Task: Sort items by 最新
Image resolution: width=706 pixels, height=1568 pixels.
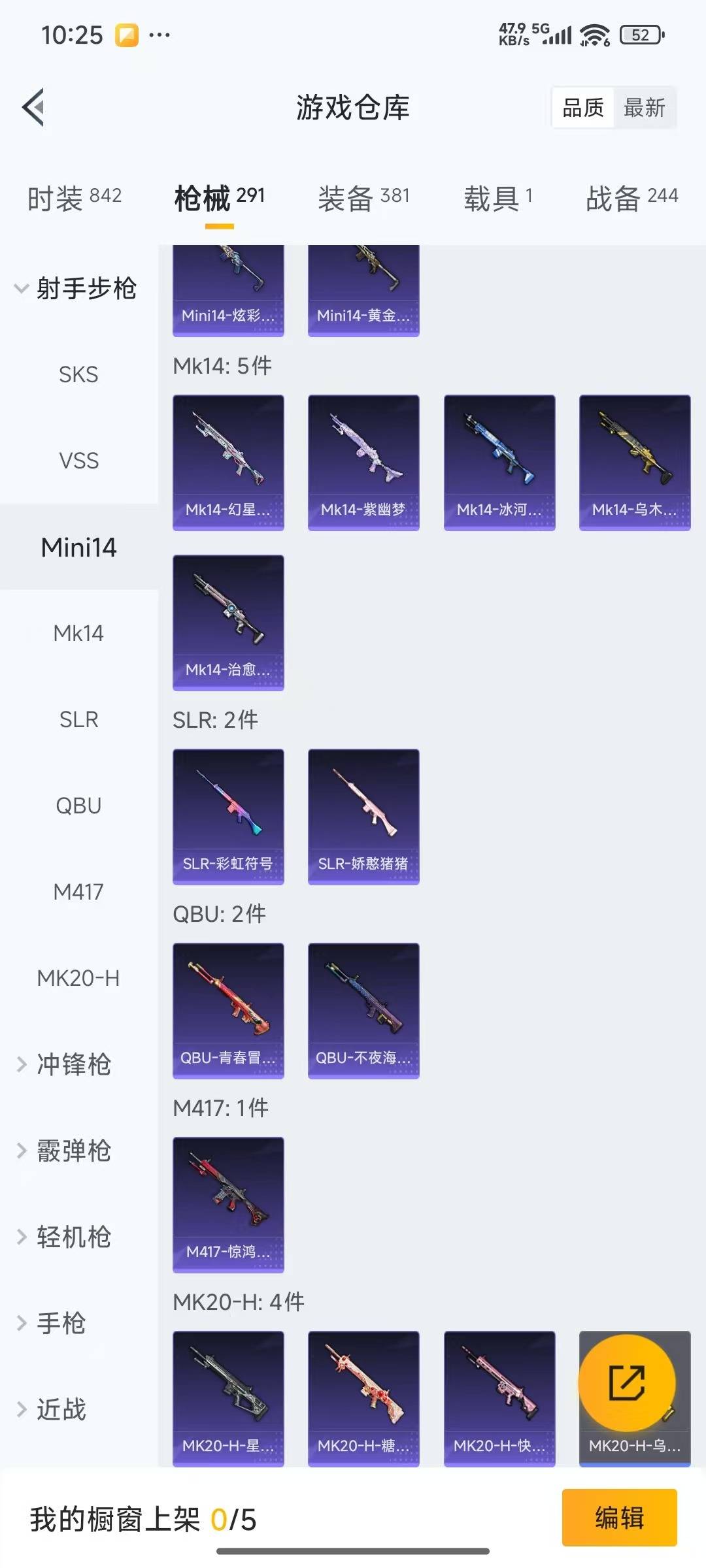Action: coord(644,108)
